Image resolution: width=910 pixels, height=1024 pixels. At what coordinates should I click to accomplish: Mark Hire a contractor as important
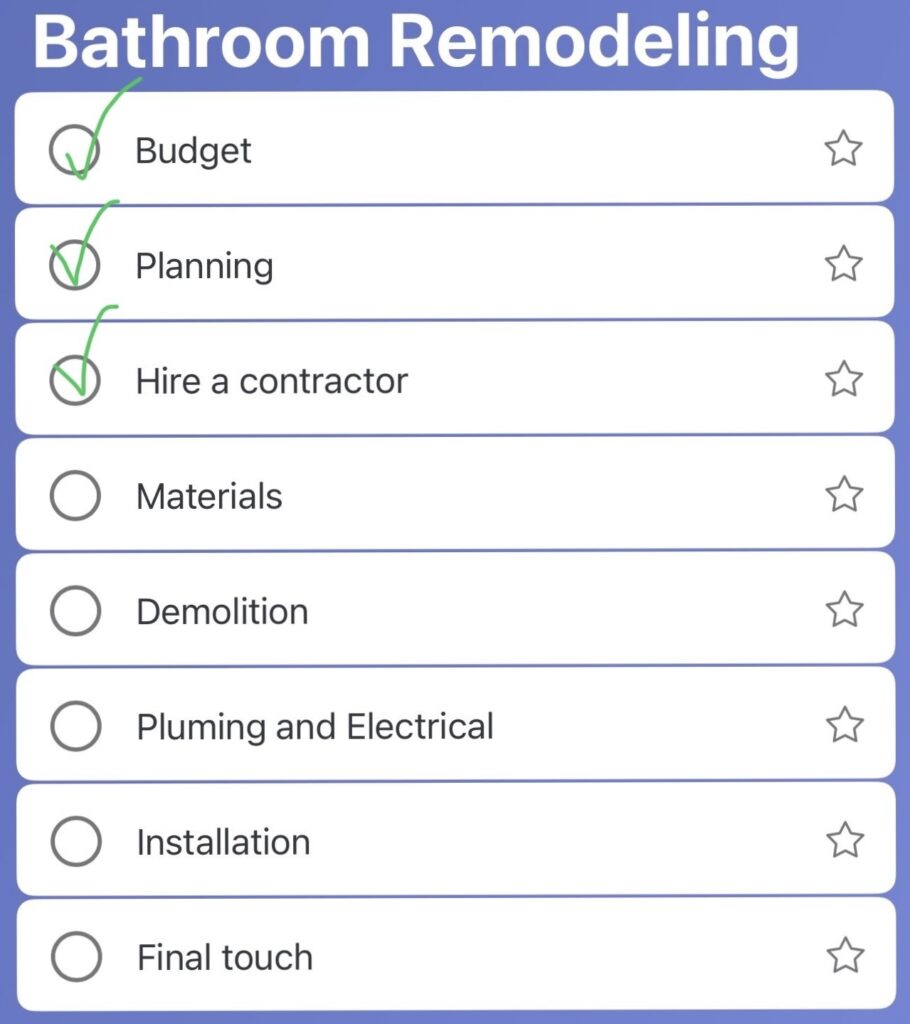pyautogui.click(x=844, y=379)
